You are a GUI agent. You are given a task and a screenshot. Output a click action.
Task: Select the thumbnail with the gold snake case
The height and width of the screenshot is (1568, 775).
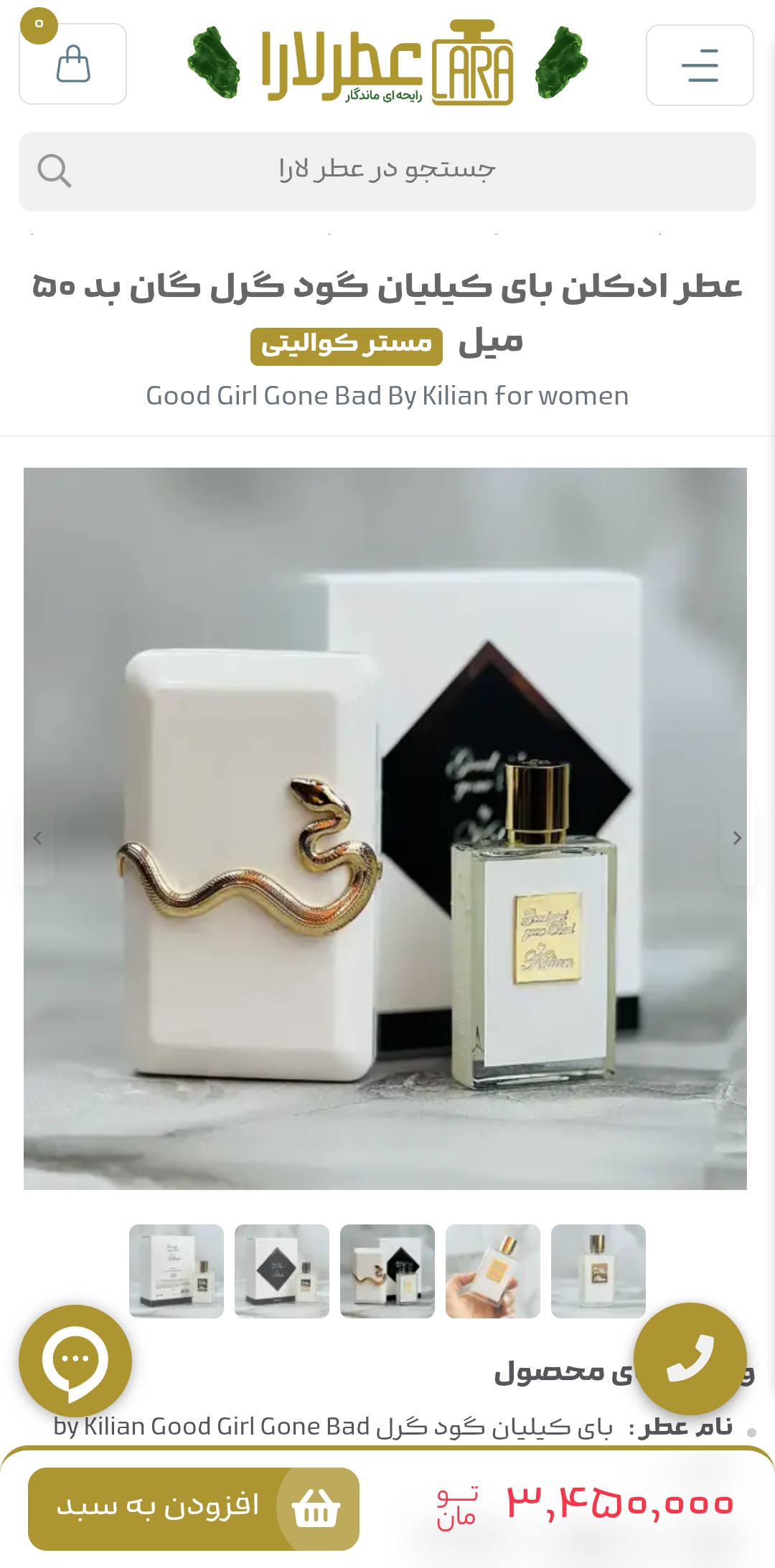coord(387,1271)
